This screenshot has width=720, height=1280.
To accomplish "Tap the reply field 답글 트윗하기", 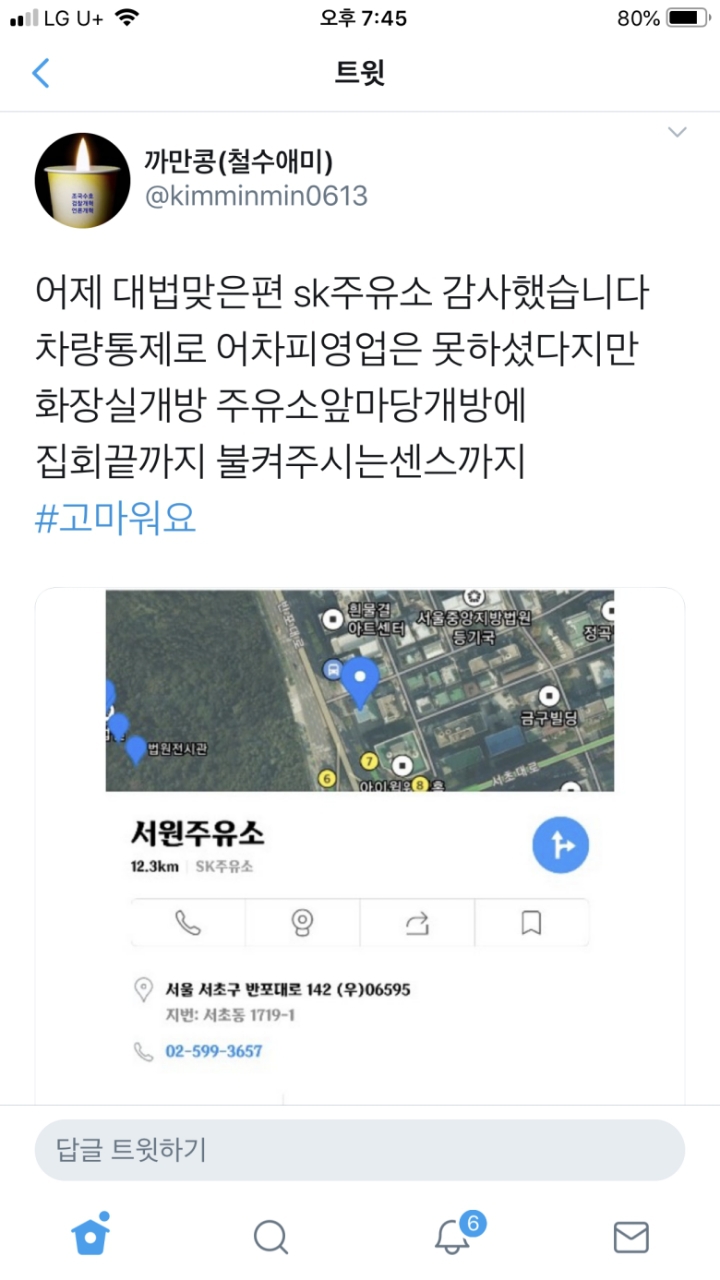I will [x=360, y=1149].
